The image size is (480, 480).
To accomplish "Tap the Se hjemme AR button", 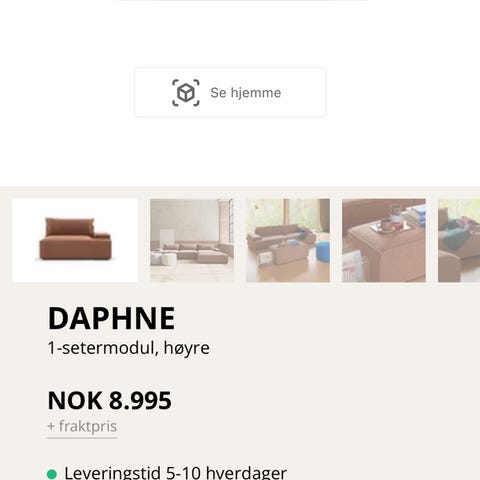I will (x=230, y=92).
